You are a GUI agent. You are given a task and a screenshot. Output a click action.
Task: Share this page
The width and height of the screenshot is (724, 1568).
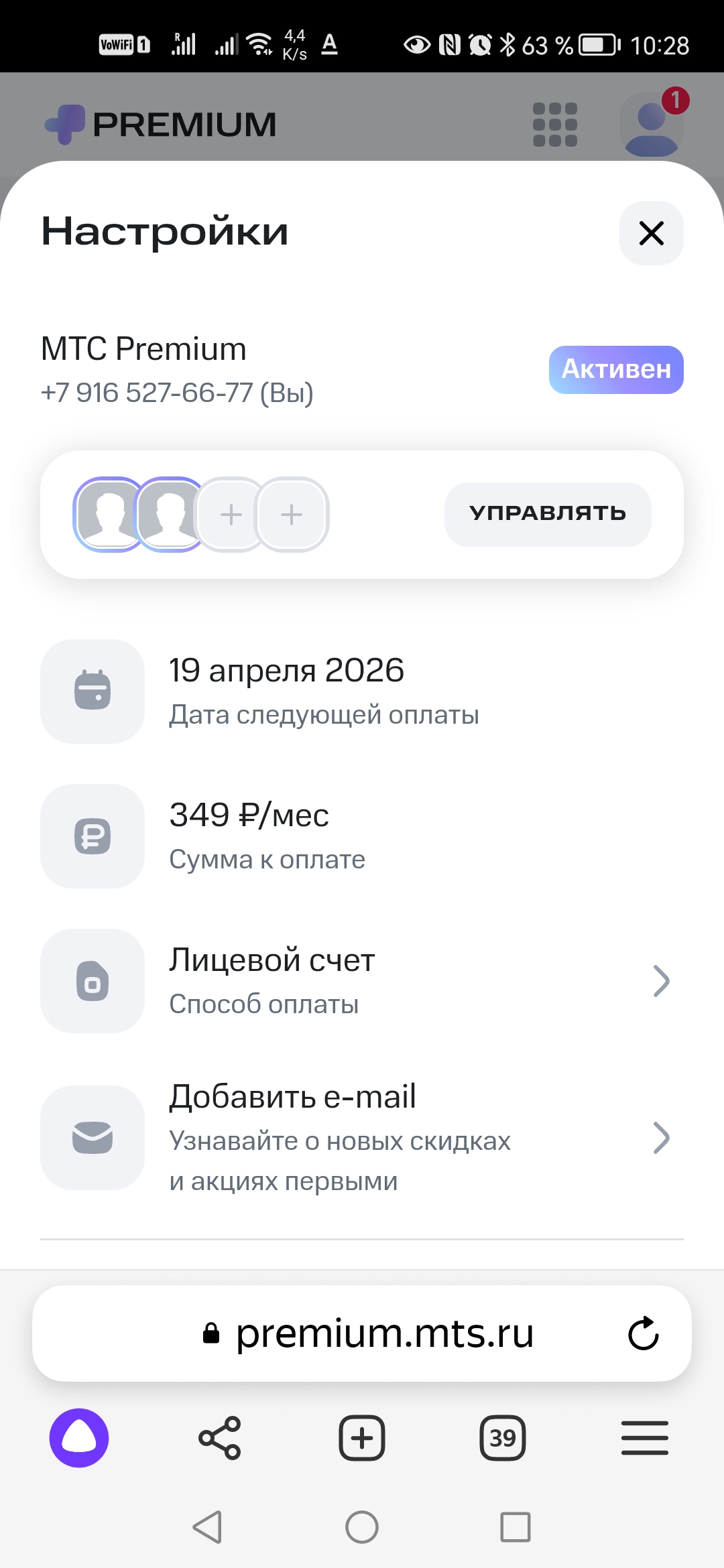pyautogui.click(x=220, y=1438)
